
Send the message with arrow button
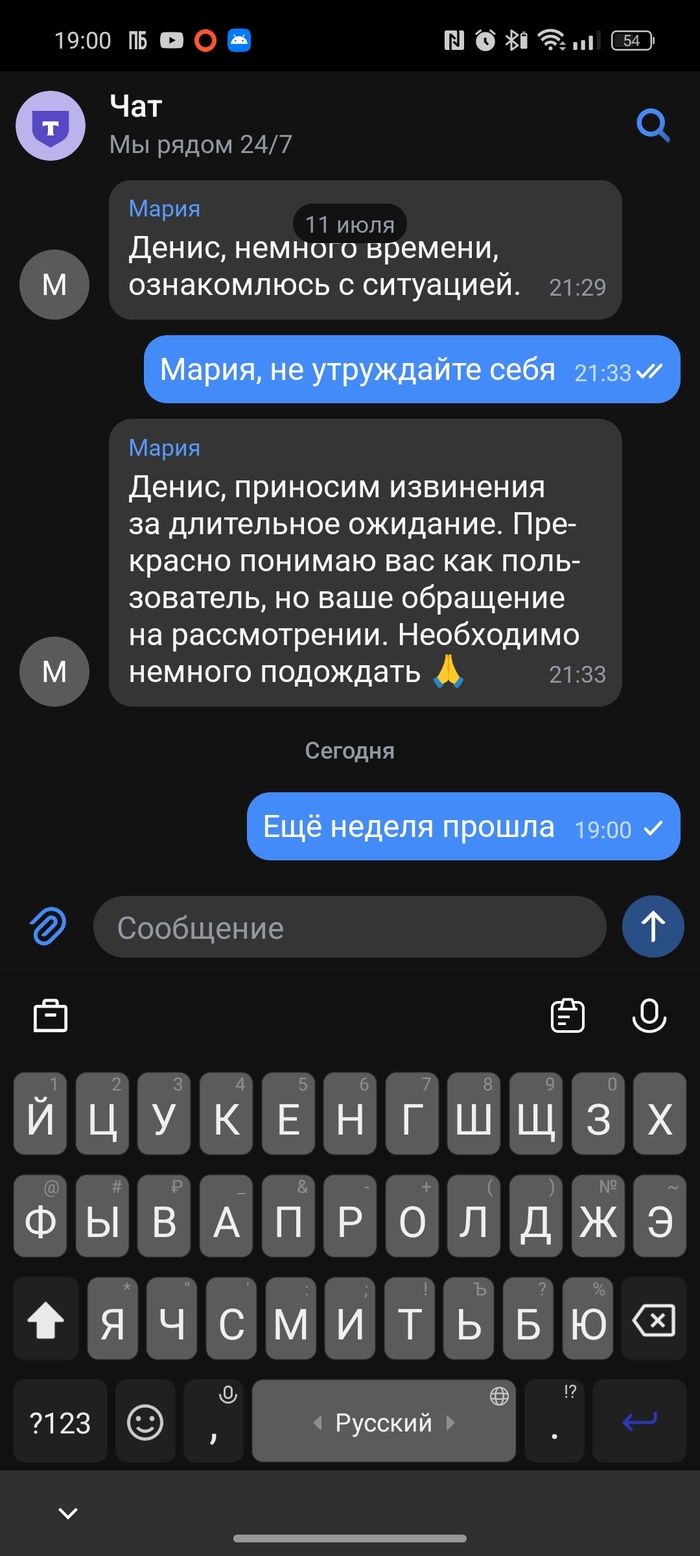[x=652, y=927]
